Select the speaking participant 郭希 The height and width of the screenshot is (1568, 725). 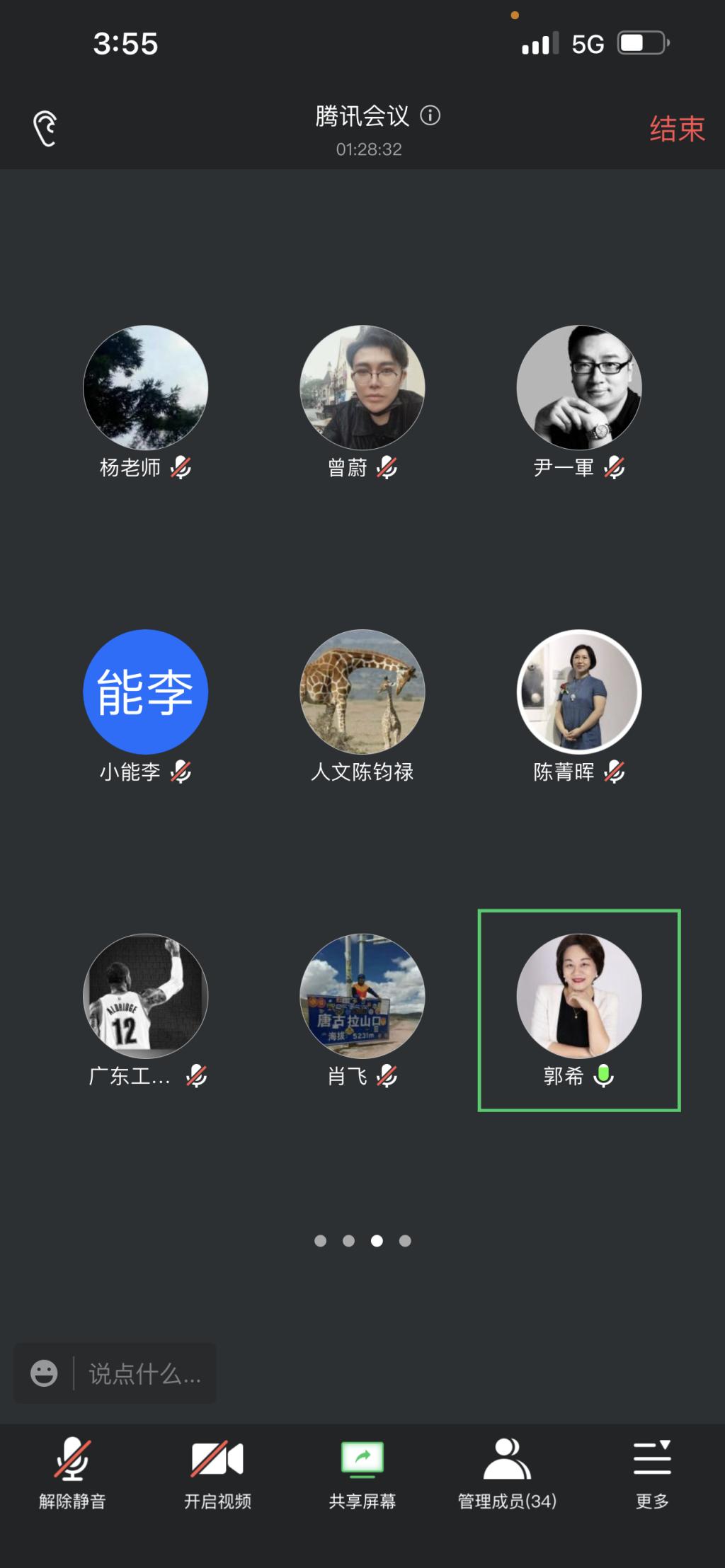click(579, 997)
